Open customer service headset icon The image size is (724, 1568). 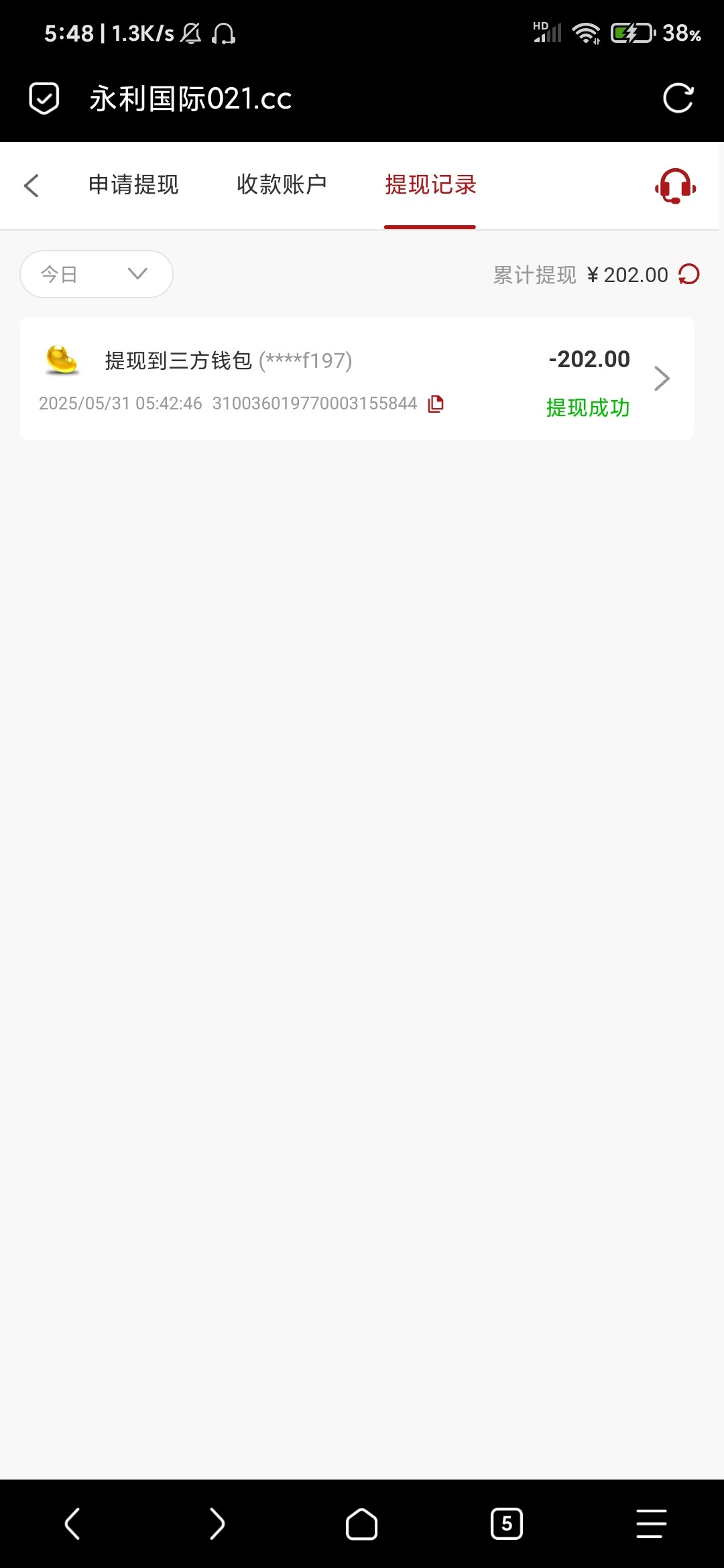point(676,186)
